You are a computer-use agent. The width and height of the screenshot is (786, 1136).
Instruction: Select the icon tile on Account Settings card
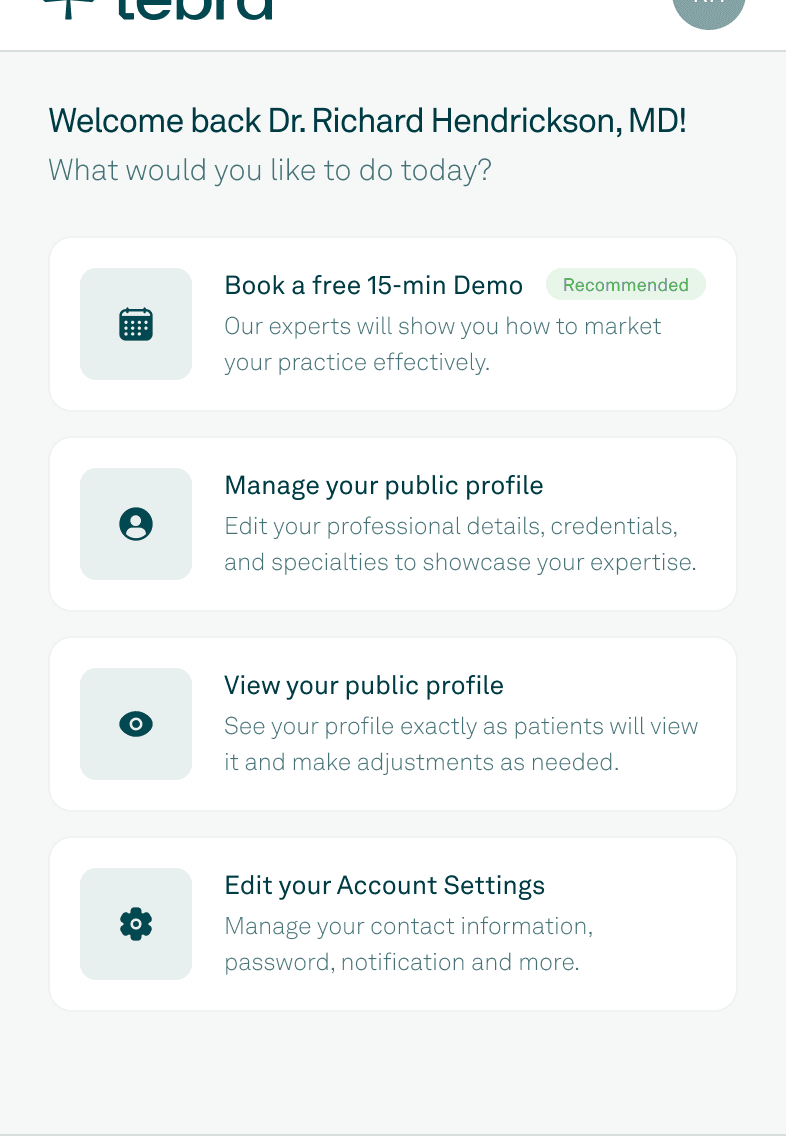click(x=135, y=923)
